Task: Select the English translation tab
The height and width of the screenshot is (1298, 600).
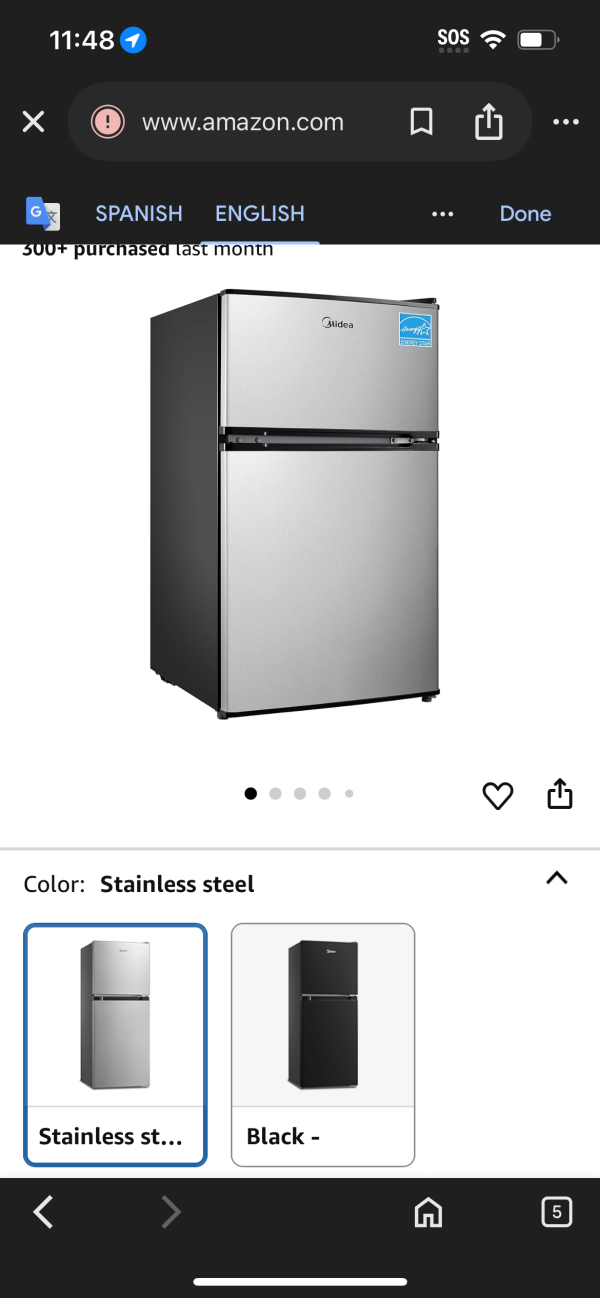Action: 259,213
